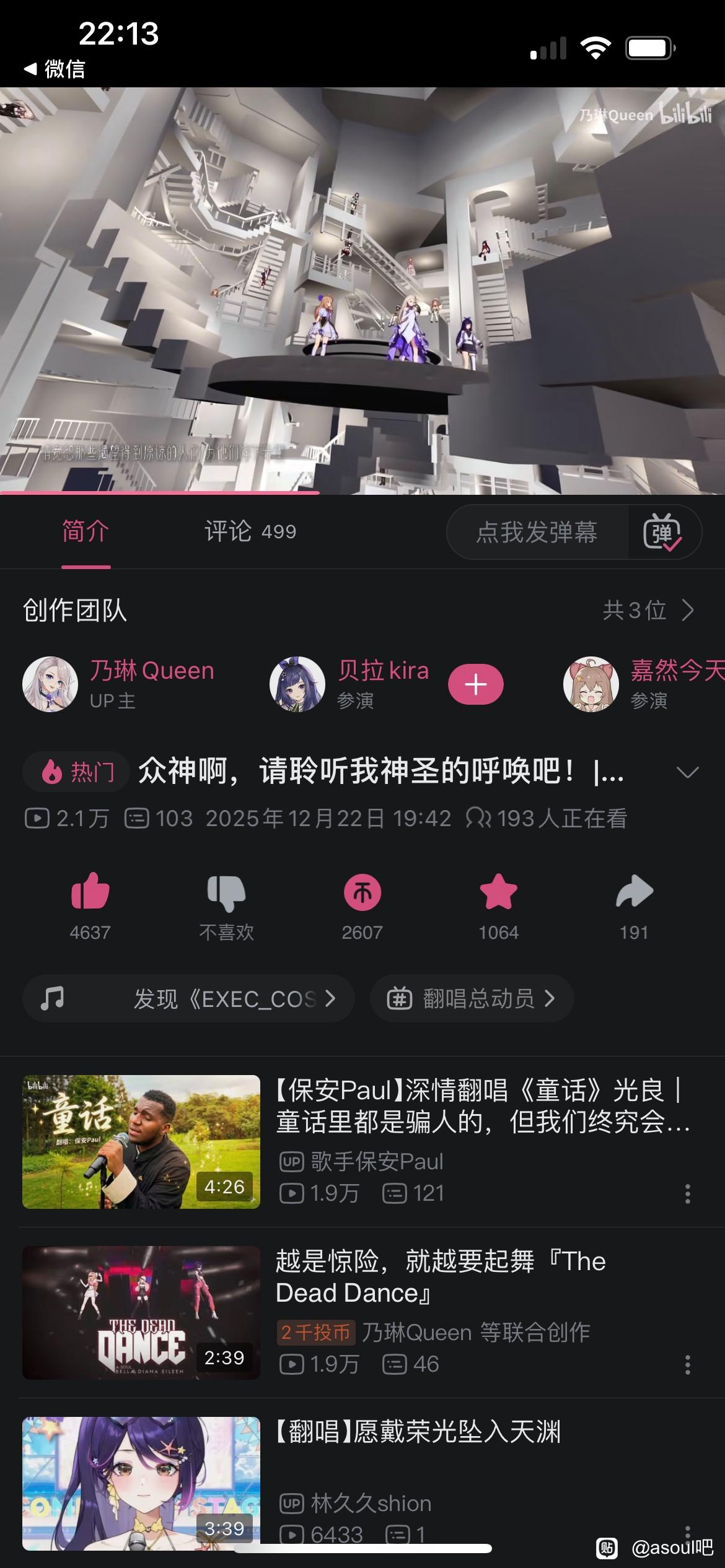This screenshot has height=1568, width=725.
Task: Open more options for The Dead Dance
Action: point(687,1364)
